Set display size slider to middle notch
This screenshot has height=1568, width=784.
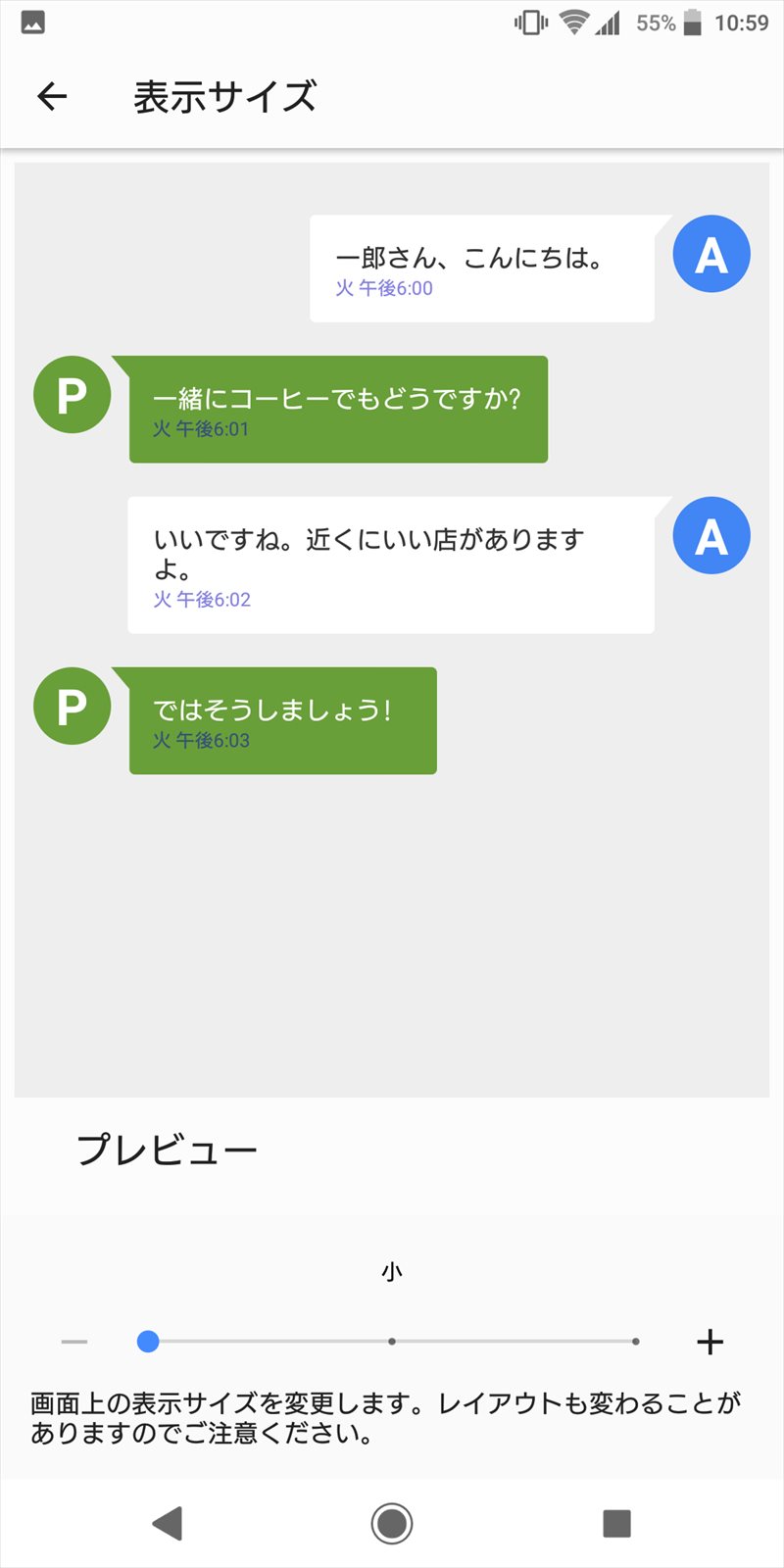392,1341
